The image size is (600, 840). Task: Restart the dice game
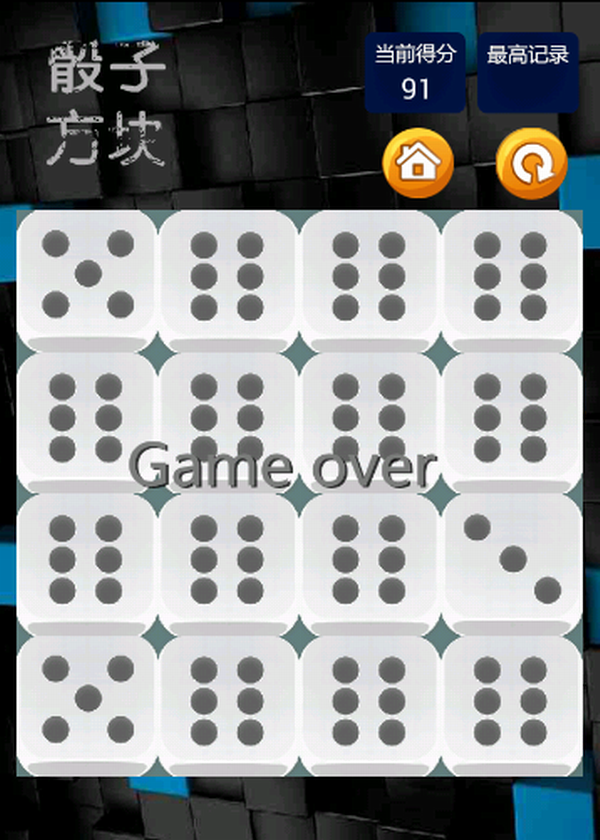click(x=531, y=162)
